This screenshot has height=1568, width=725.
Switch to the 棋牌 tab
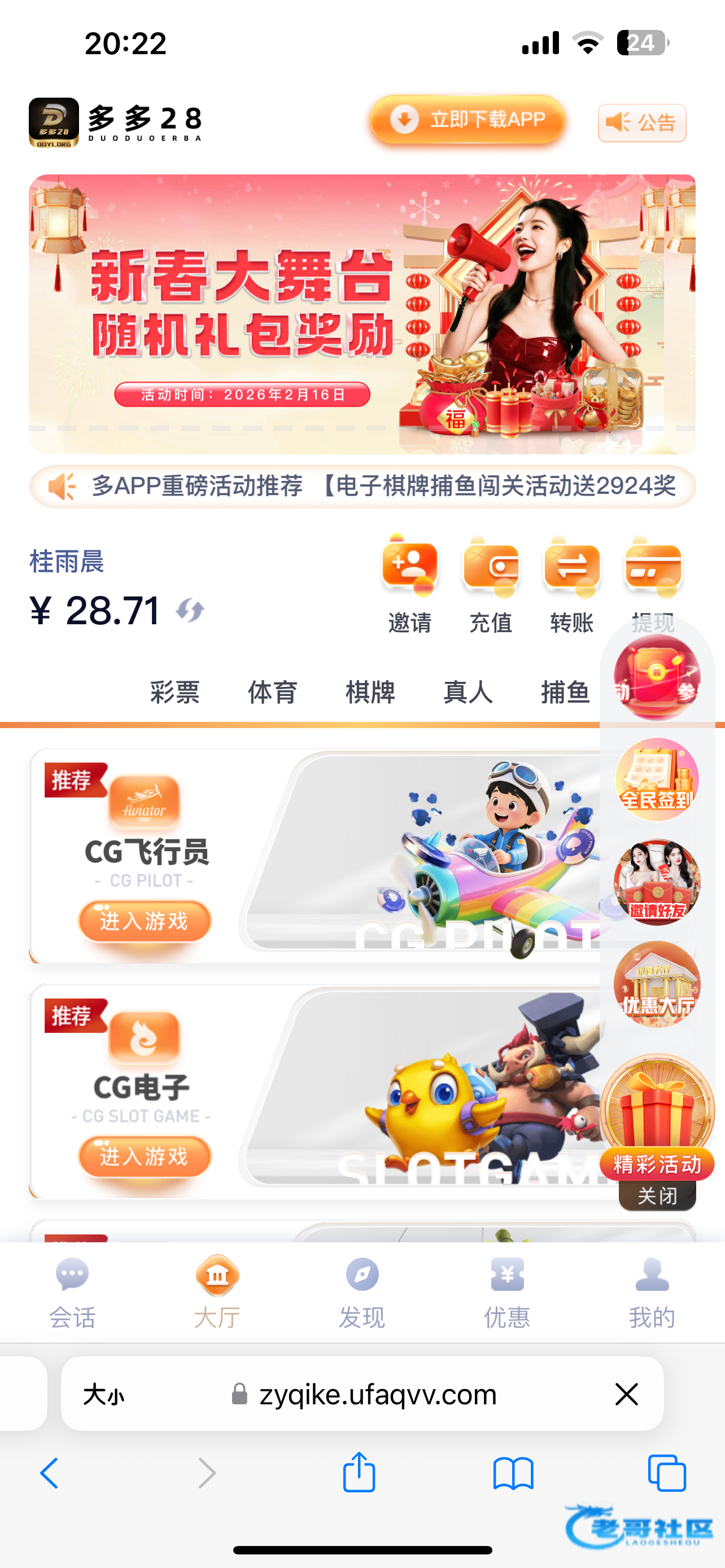coord(370,693)
